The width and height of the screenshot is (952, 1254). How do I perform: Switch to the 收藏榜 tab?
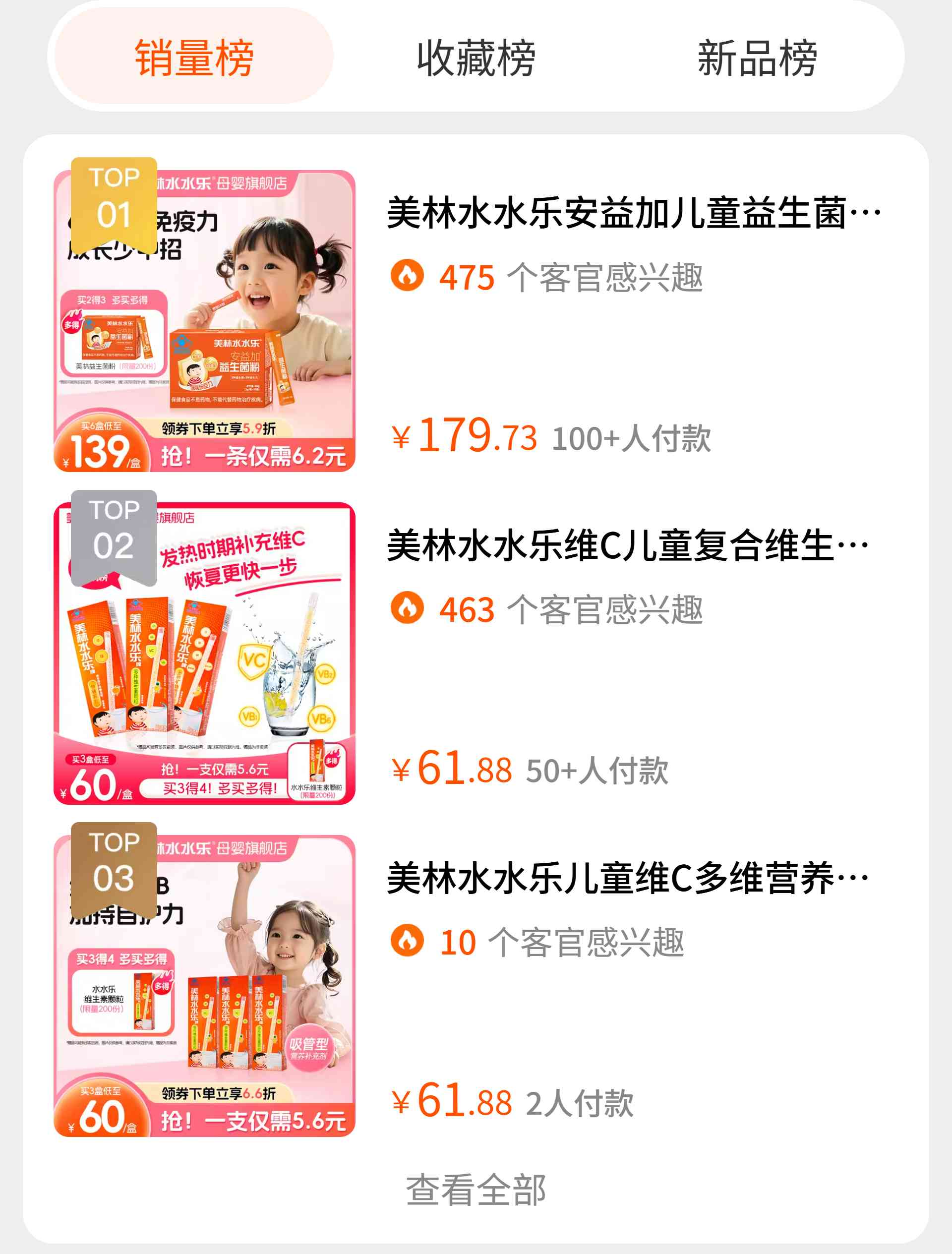(476, 57)
